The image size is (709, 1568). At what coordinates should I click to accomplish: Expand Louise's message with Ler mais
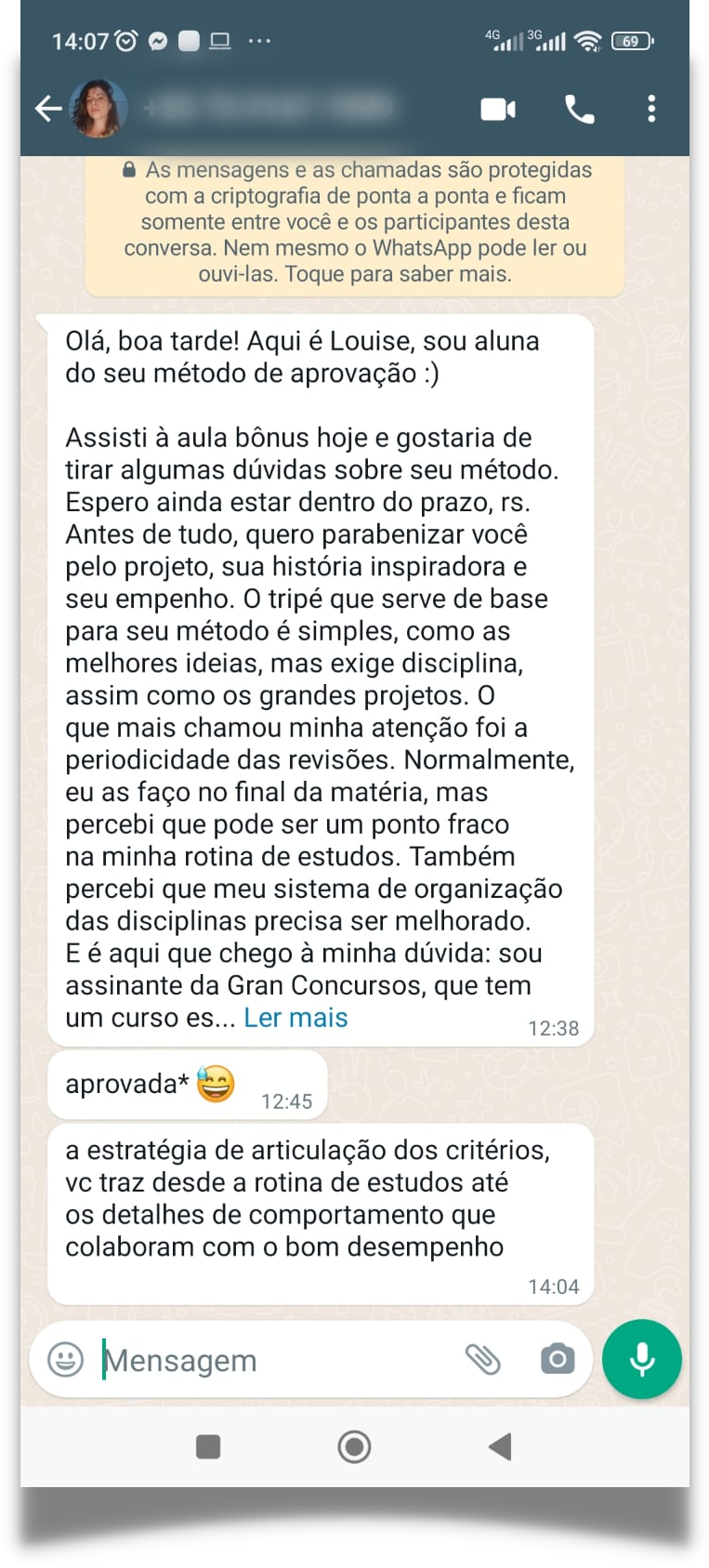(295, 1018)
